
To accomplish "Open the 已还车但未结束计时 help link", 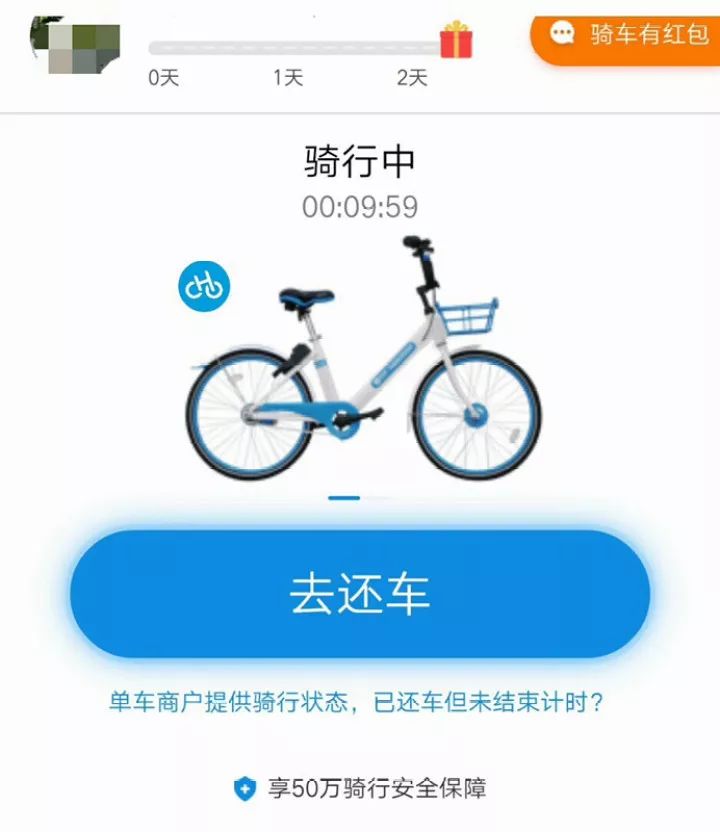I will pyautogui.click(x=357, y=702).
